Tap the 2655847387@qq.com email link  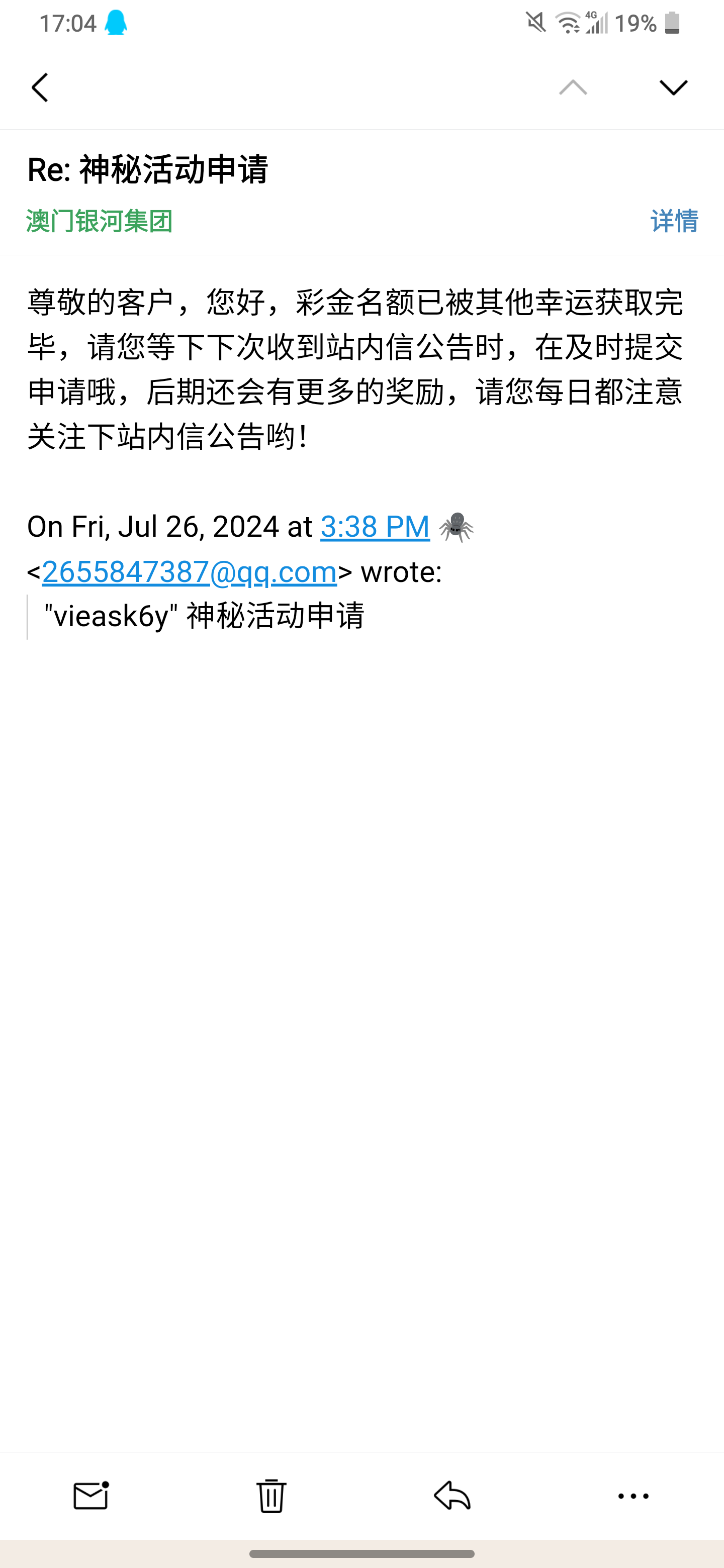[x=190, y=571]
